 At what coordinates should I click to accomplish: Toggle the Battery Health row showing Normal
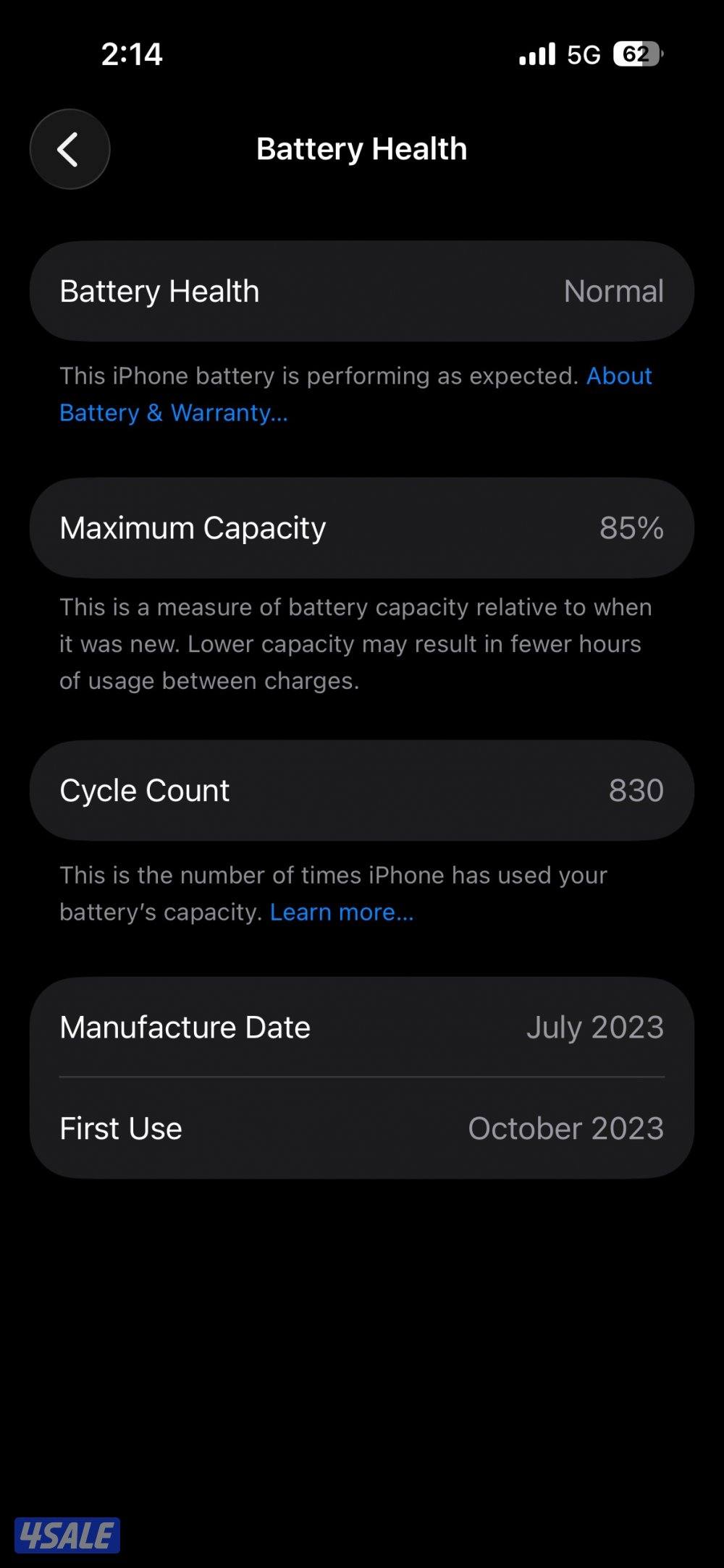[x=361, y=290]
